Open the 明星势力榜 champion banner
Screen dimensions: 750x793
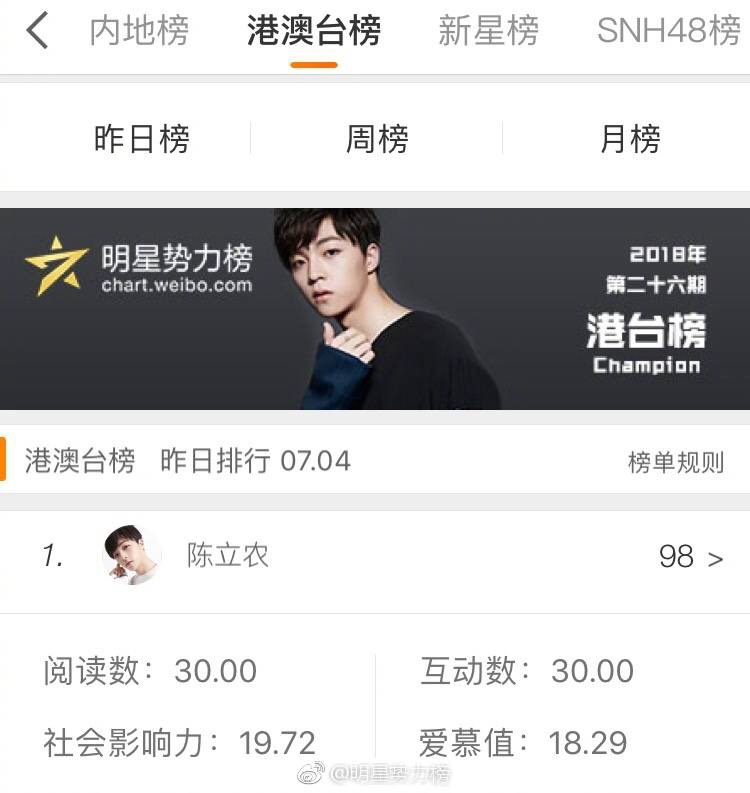pyautogui.click(x=375, y=308)
